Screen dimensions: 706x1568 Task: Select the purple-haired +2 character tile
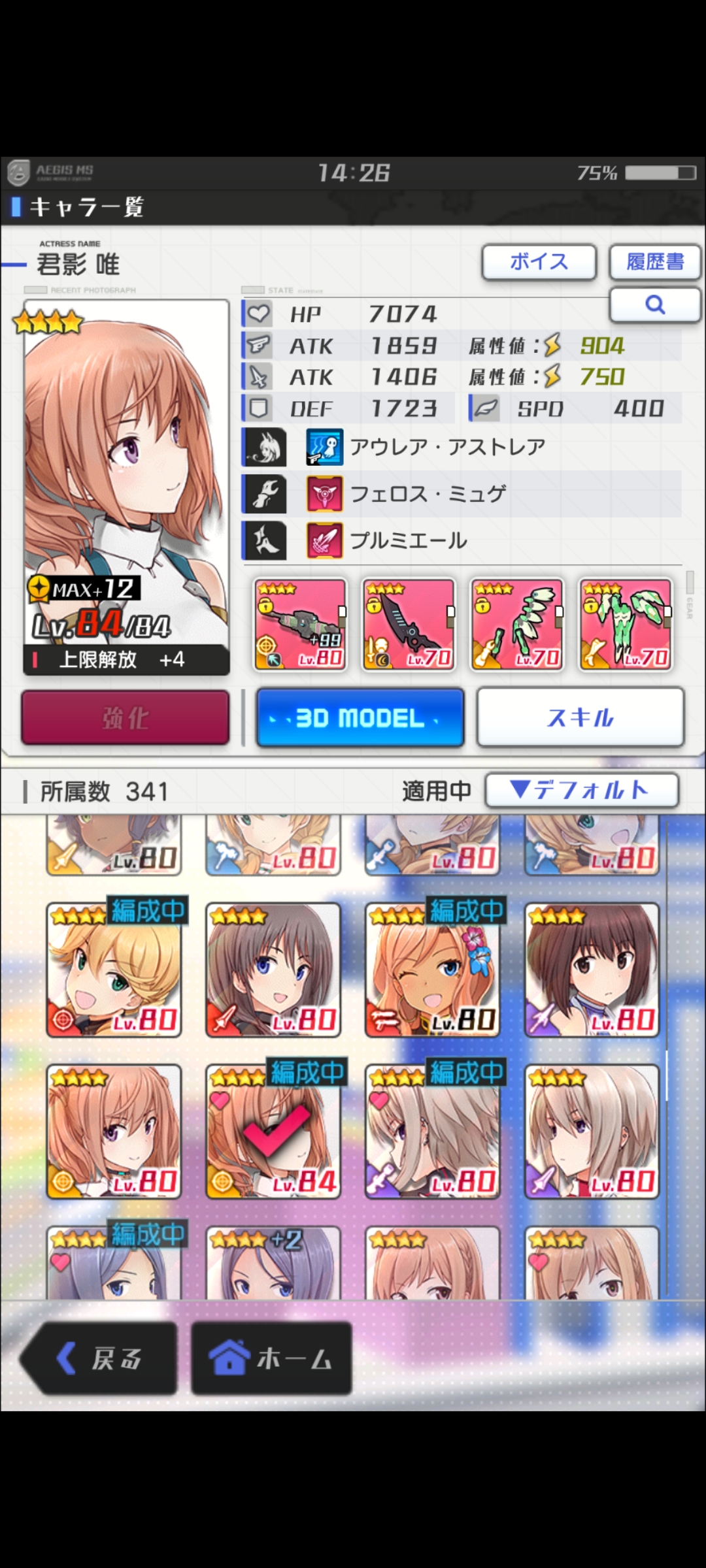[273, 1262]
